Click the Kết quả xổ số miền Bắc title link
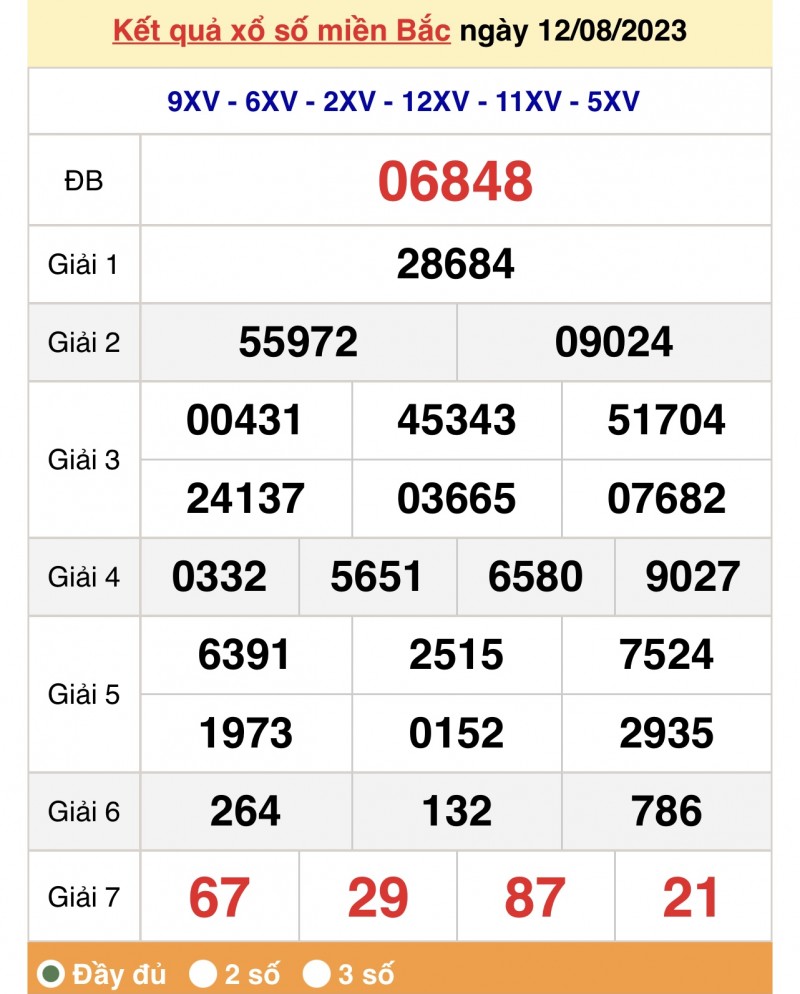 point(278,31)
